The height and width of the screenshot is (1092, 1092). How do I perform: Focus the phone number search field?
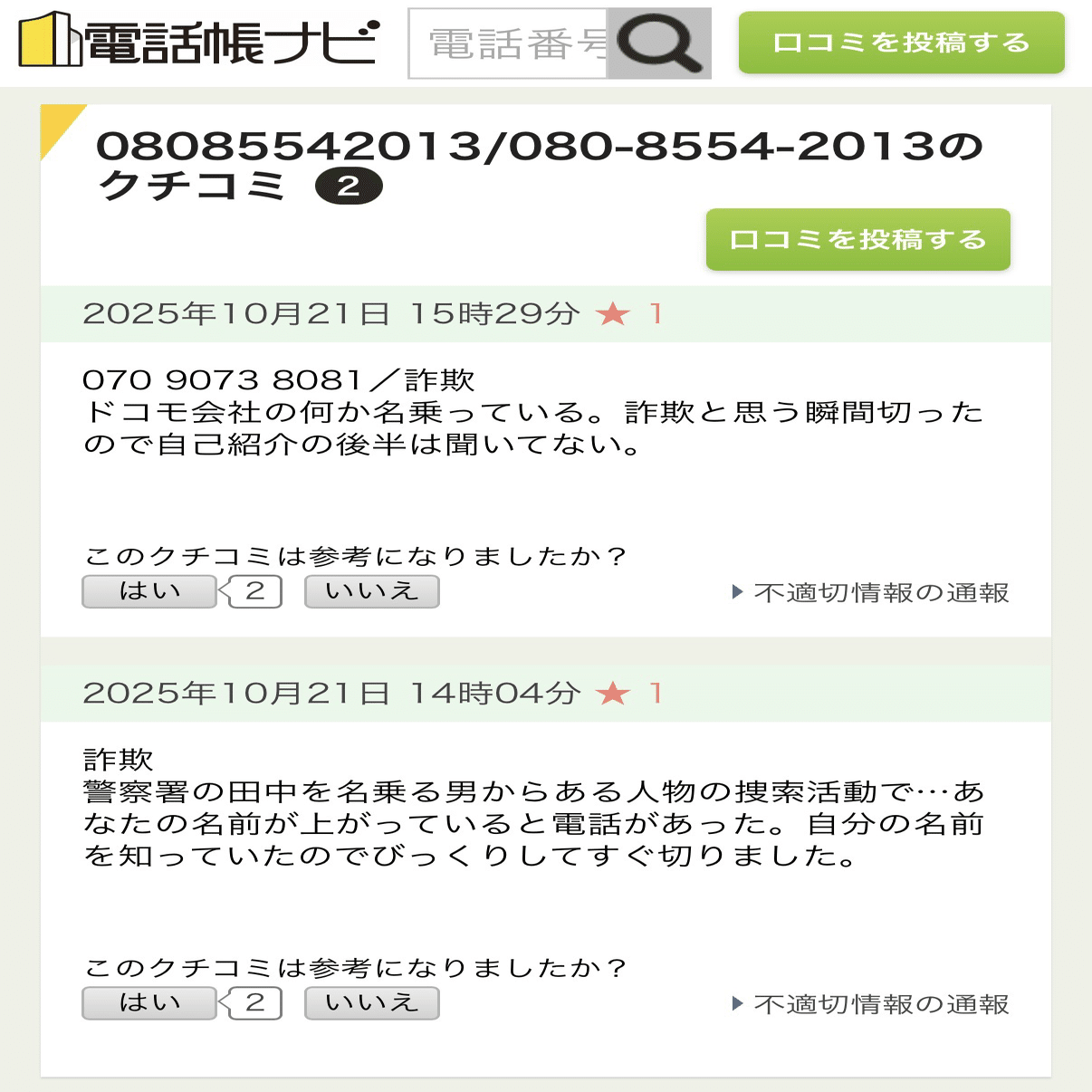click(x=509, y=43)
